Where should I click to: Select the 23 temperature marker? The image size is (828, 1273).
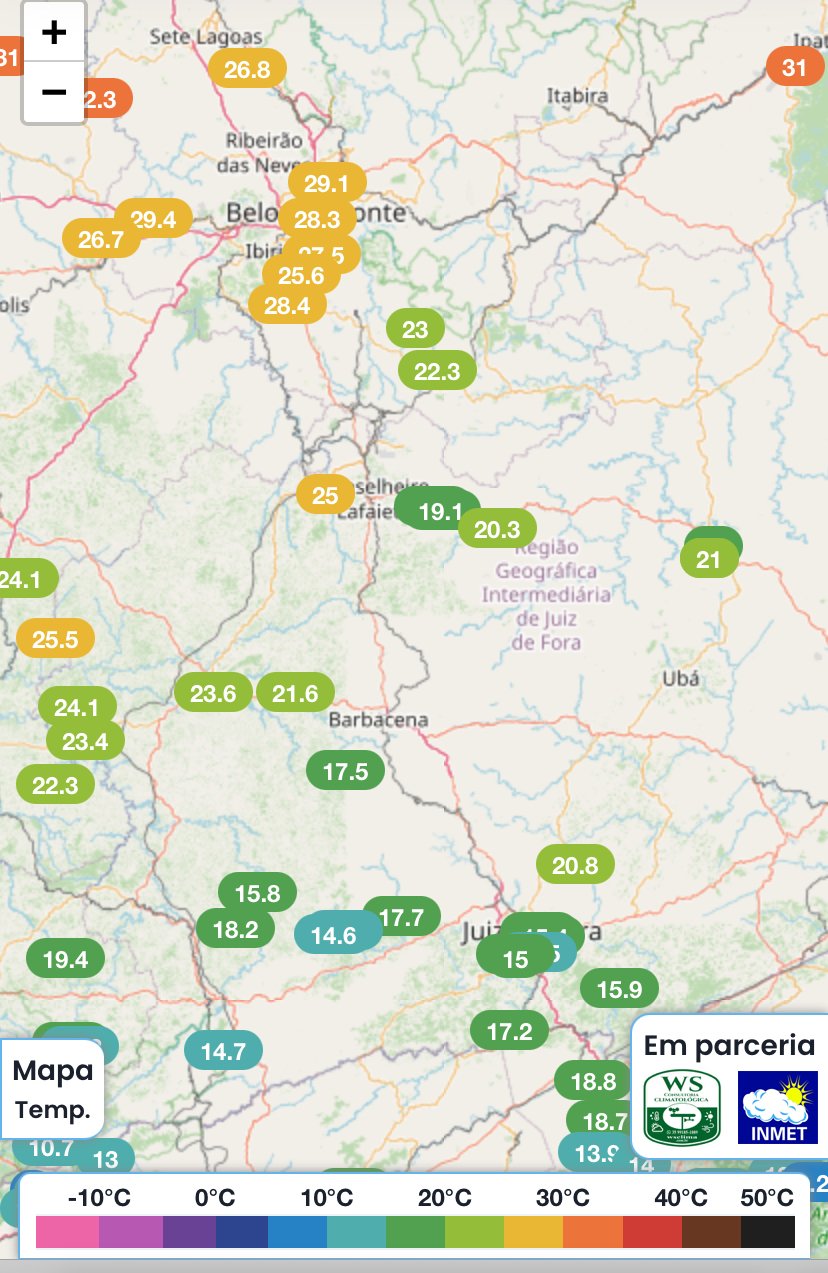[x=415, y=329]
